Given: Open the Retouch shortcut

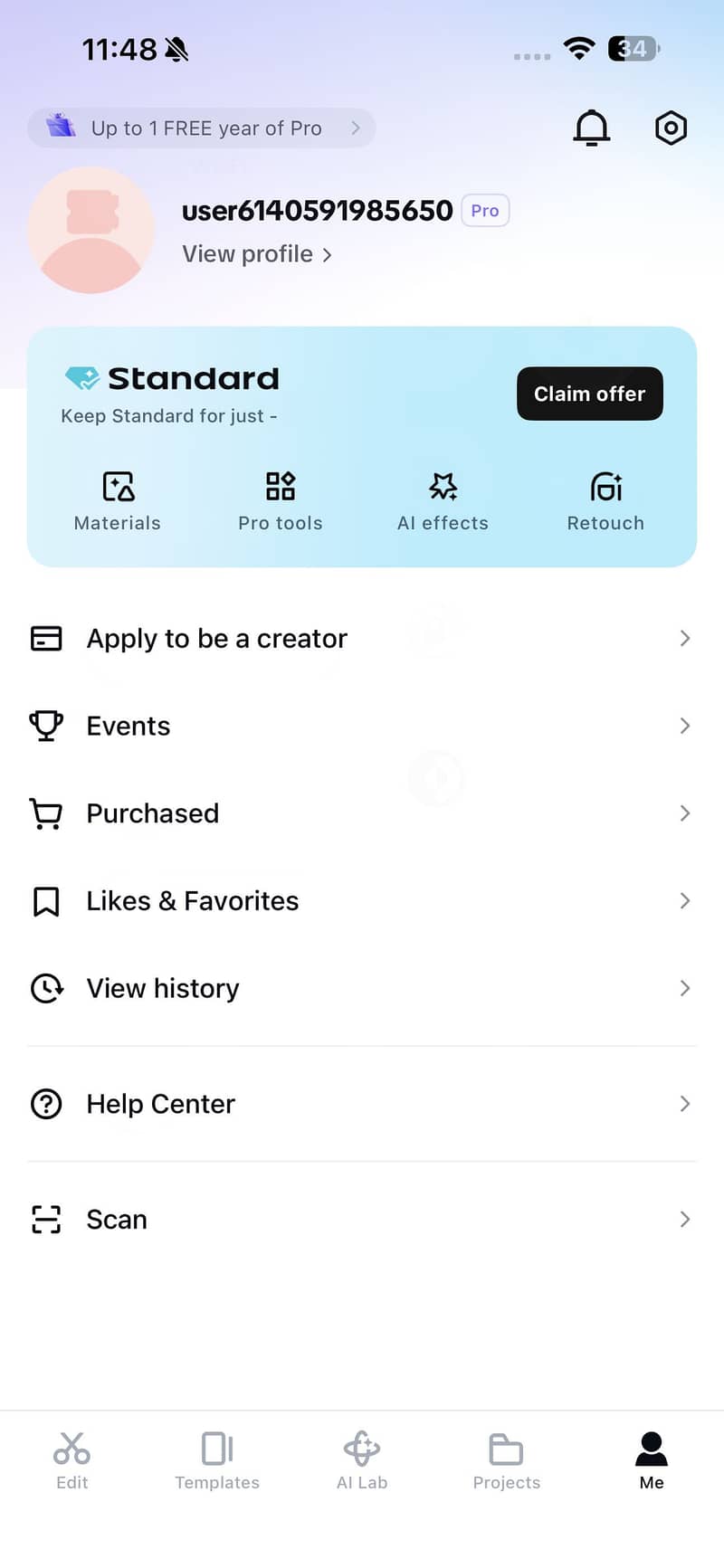Looking at the screenshot, I should 605,500.
